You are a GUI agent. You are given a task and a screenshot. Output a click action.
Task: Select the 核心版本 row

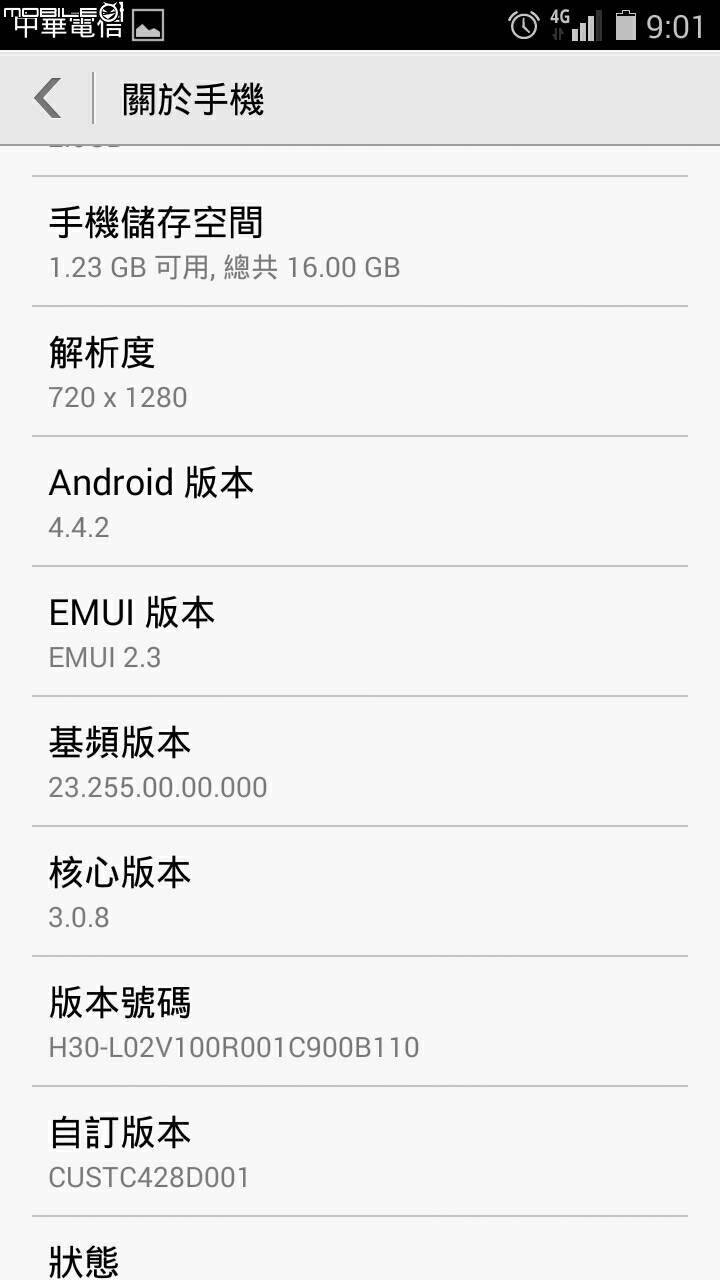pyautogui.click(x=360, y=891)
